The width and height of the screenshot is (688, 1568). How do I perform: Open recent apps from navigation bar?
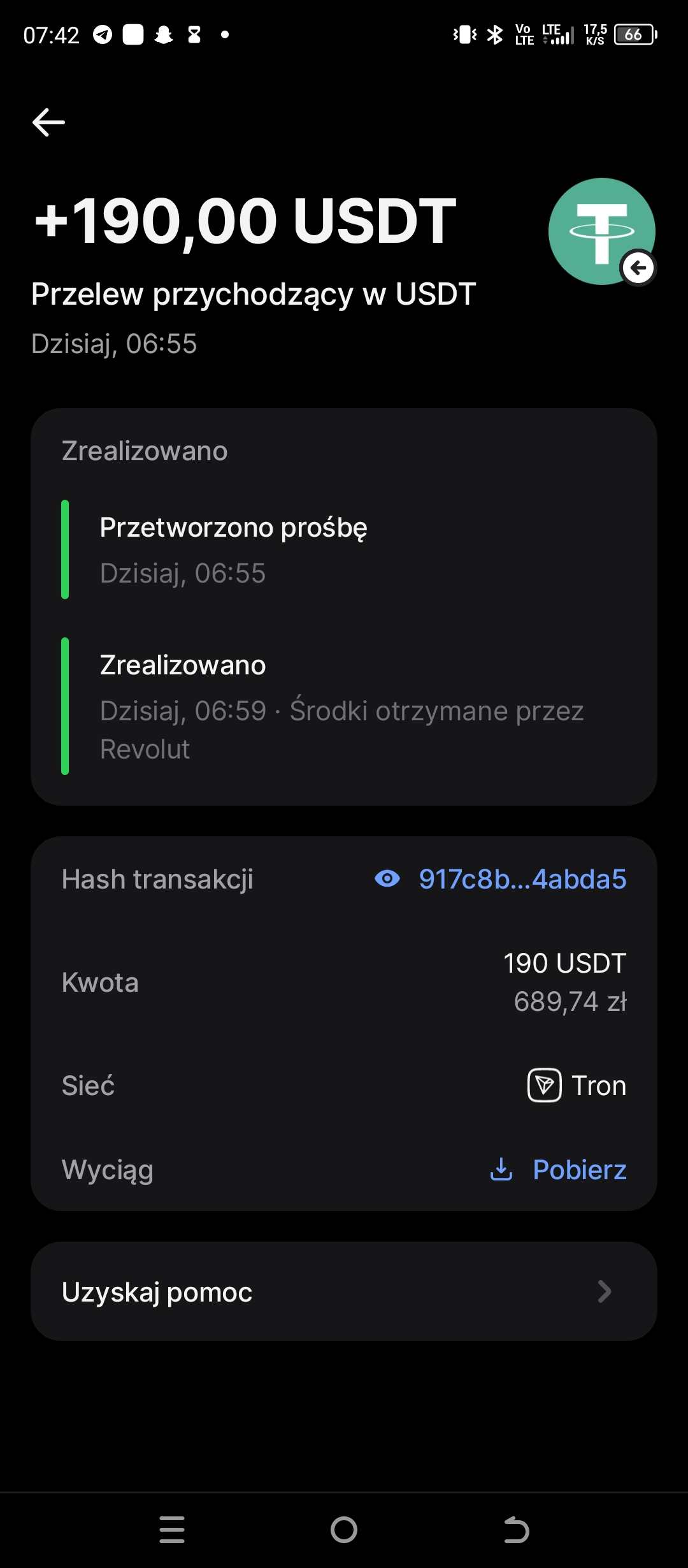172,1530
